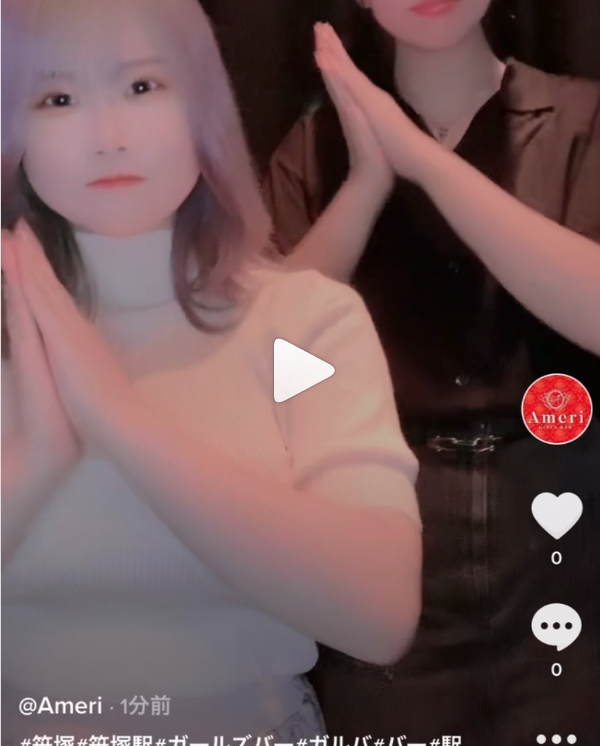The height and width of the screenshot is (746, 600).
Task: Open the Ameri profile avatar
Action: [557, 408]
